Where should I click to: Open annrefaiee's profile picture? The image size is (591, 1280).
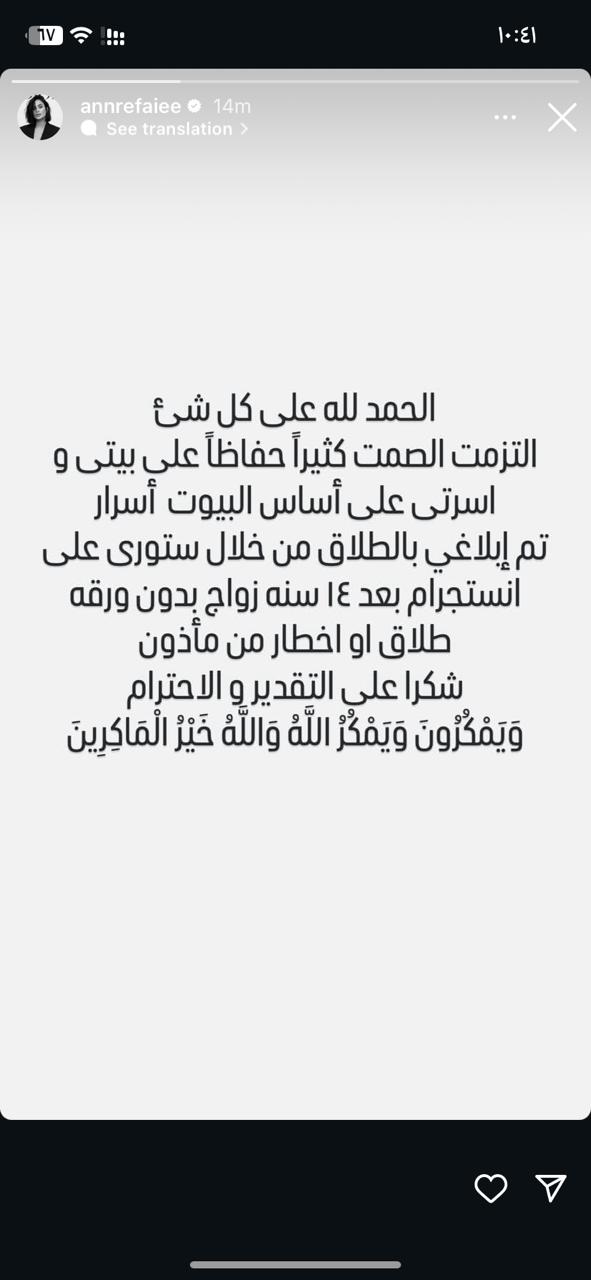[x=40, y=117]
